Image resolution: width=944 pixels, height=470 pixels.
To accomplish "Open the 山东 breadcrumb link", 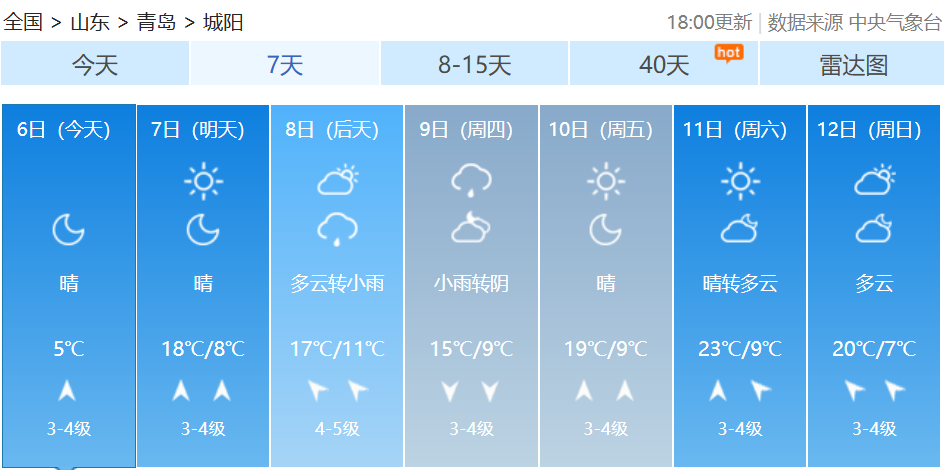I will pos(90,22).
